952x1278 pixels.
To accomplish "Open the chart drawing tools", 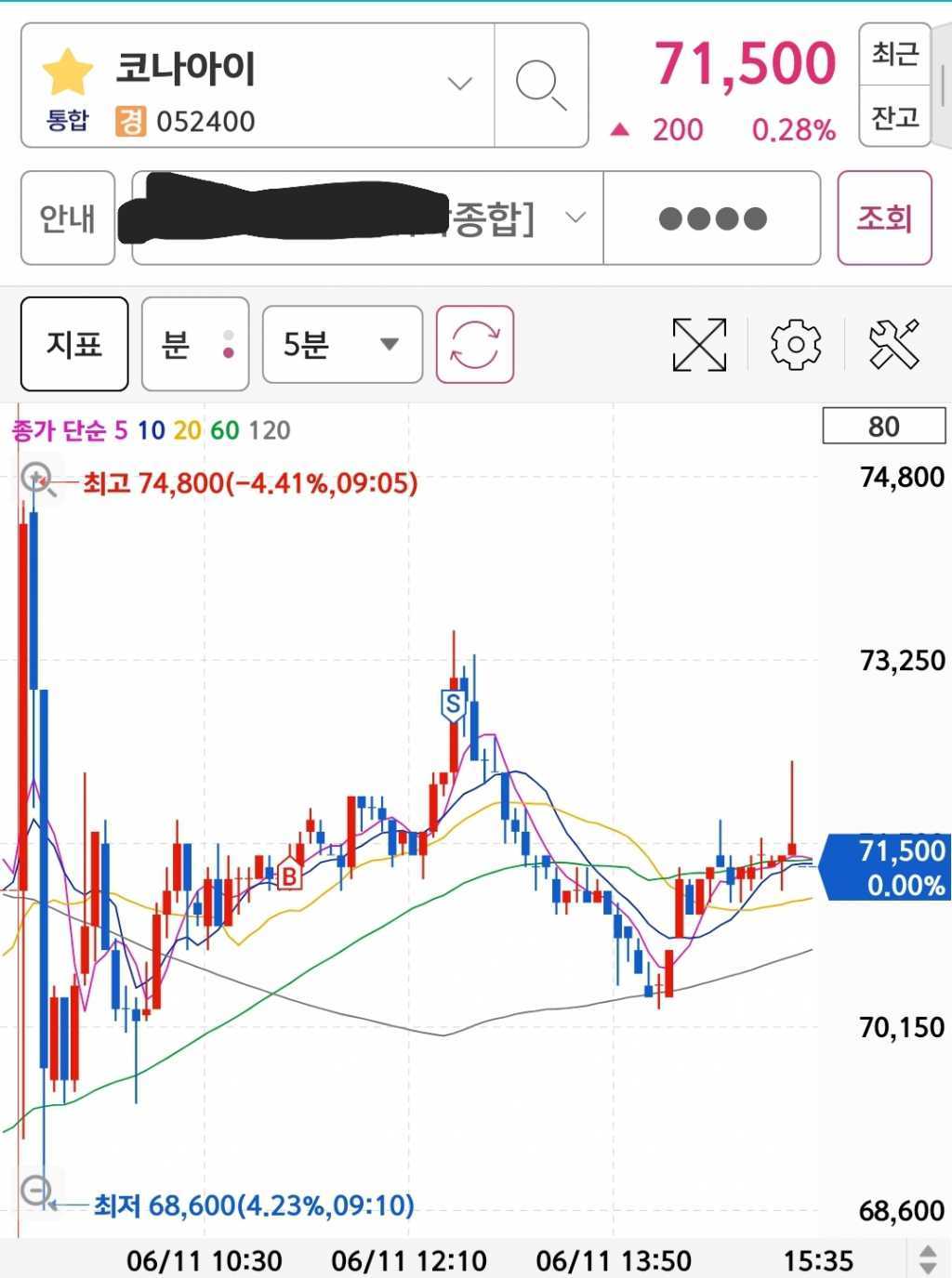I will (893, 345).
